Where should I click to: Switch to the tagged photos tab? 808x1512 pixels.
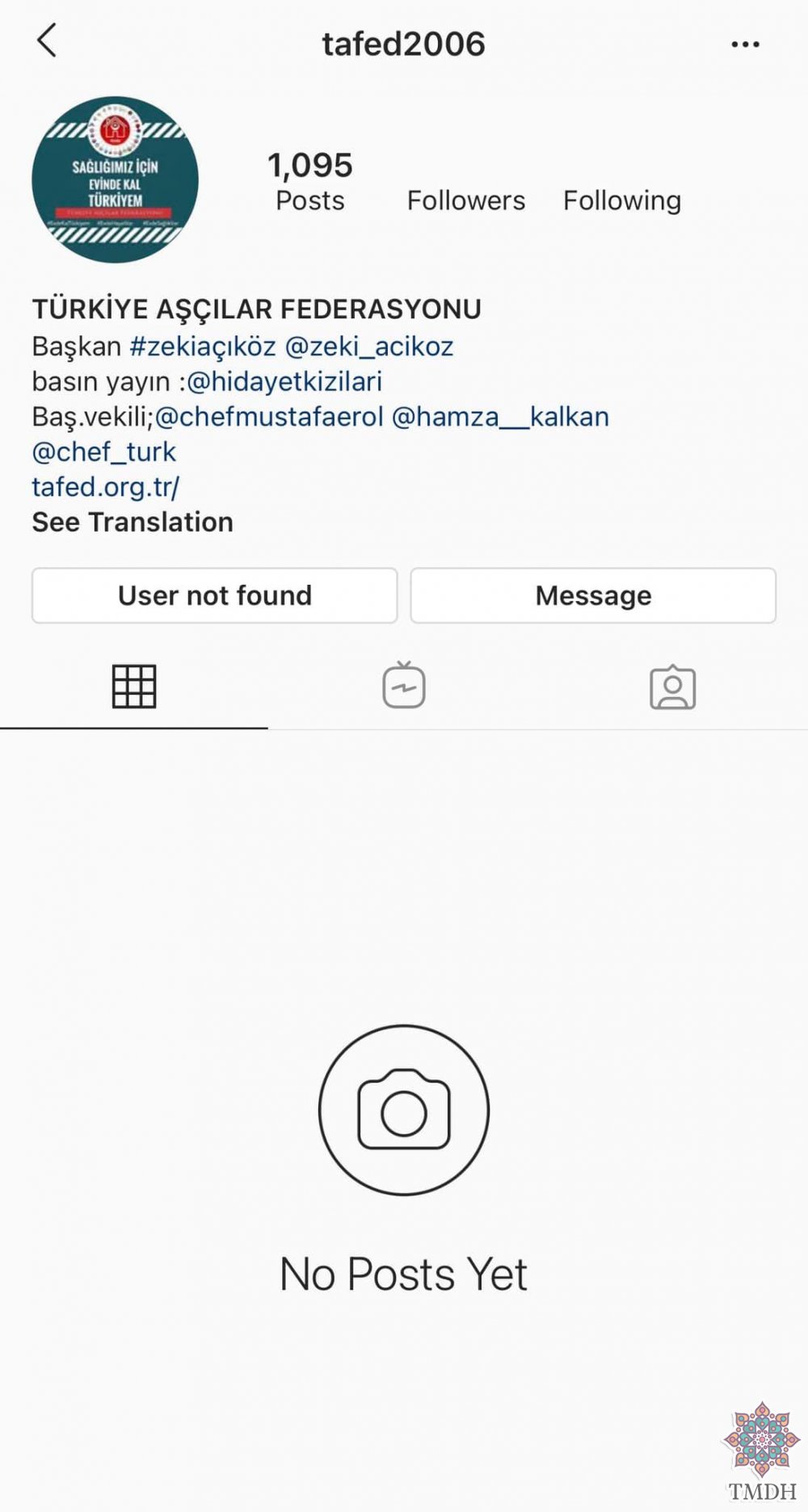pos(673,687)
